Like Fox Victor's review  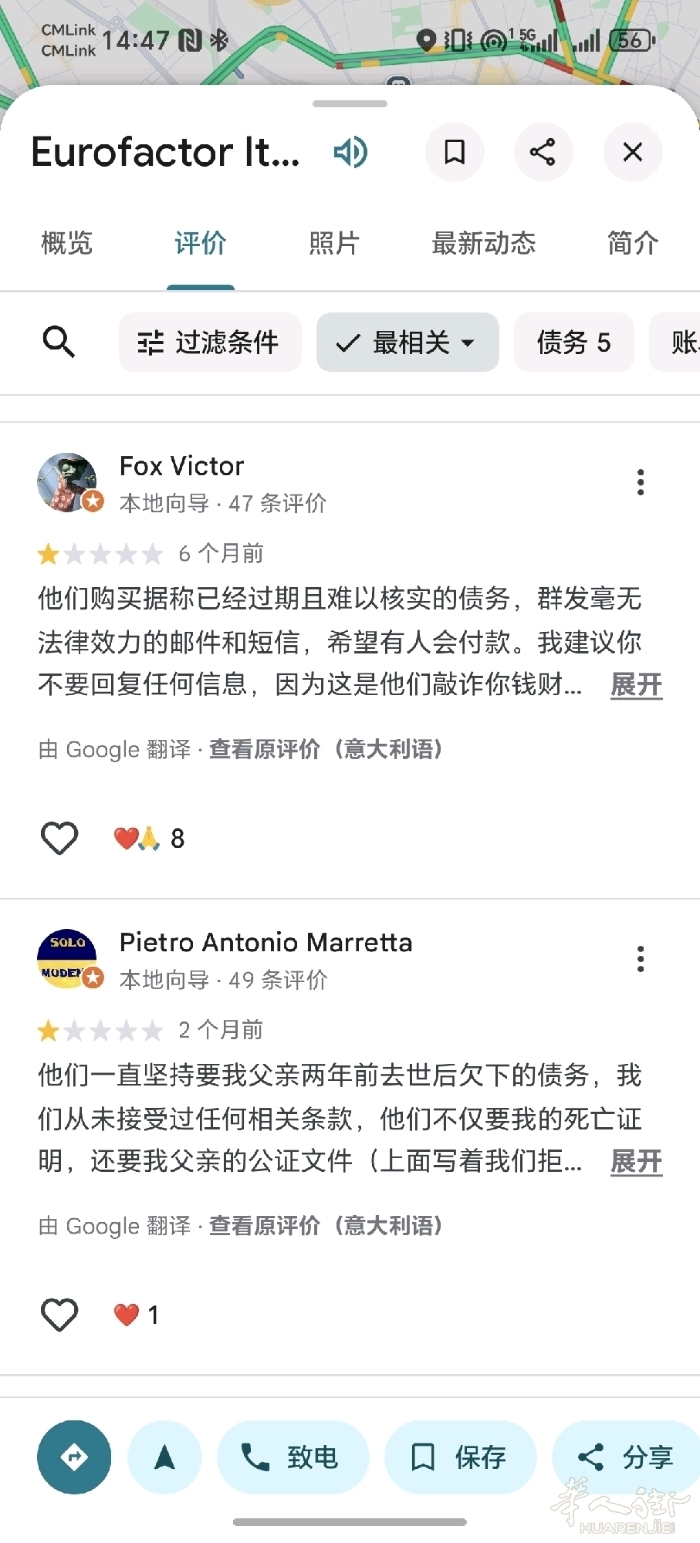(59, 838)
